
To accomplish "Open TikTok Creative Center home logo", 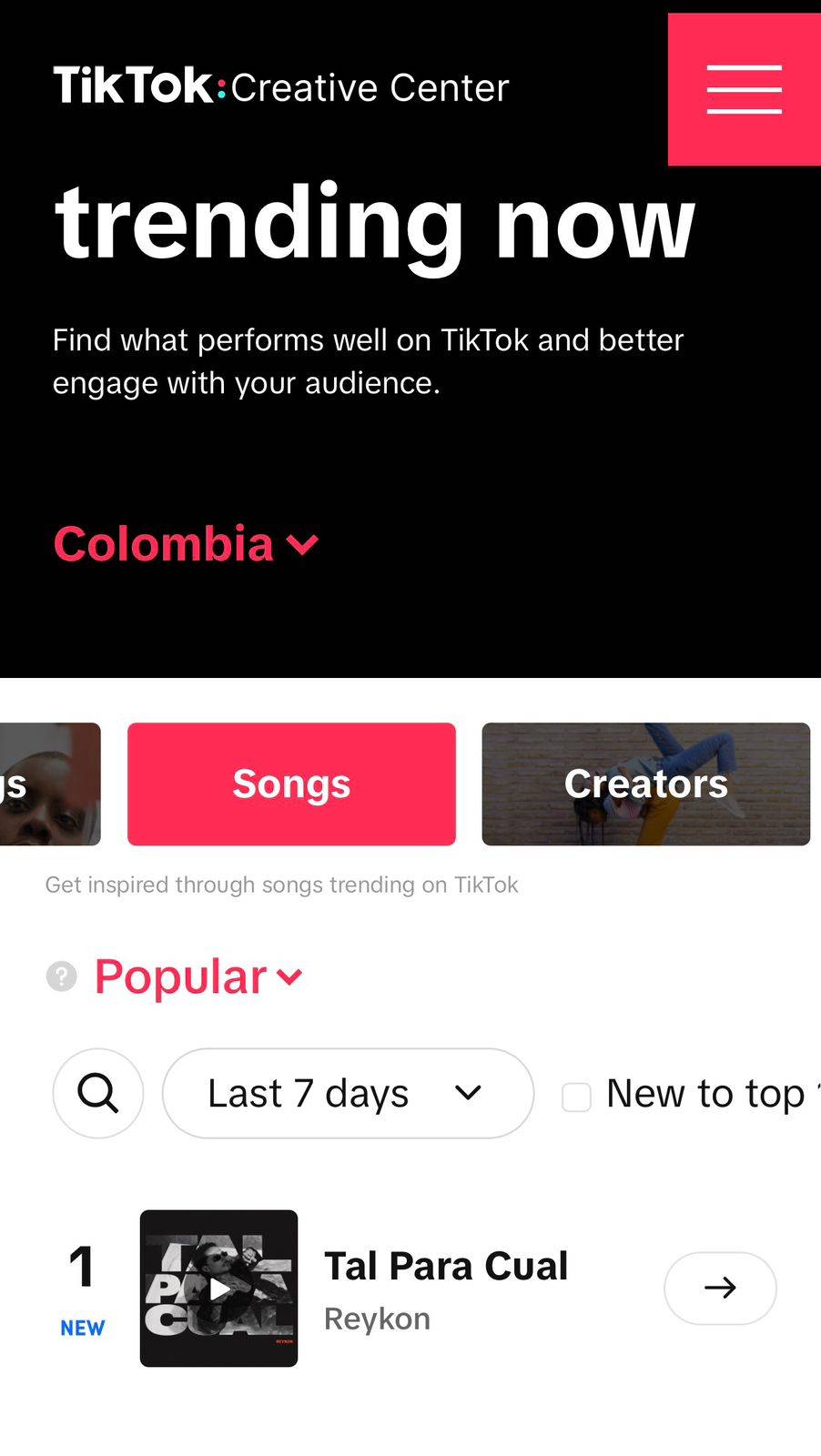I will (x=280, y=86).
